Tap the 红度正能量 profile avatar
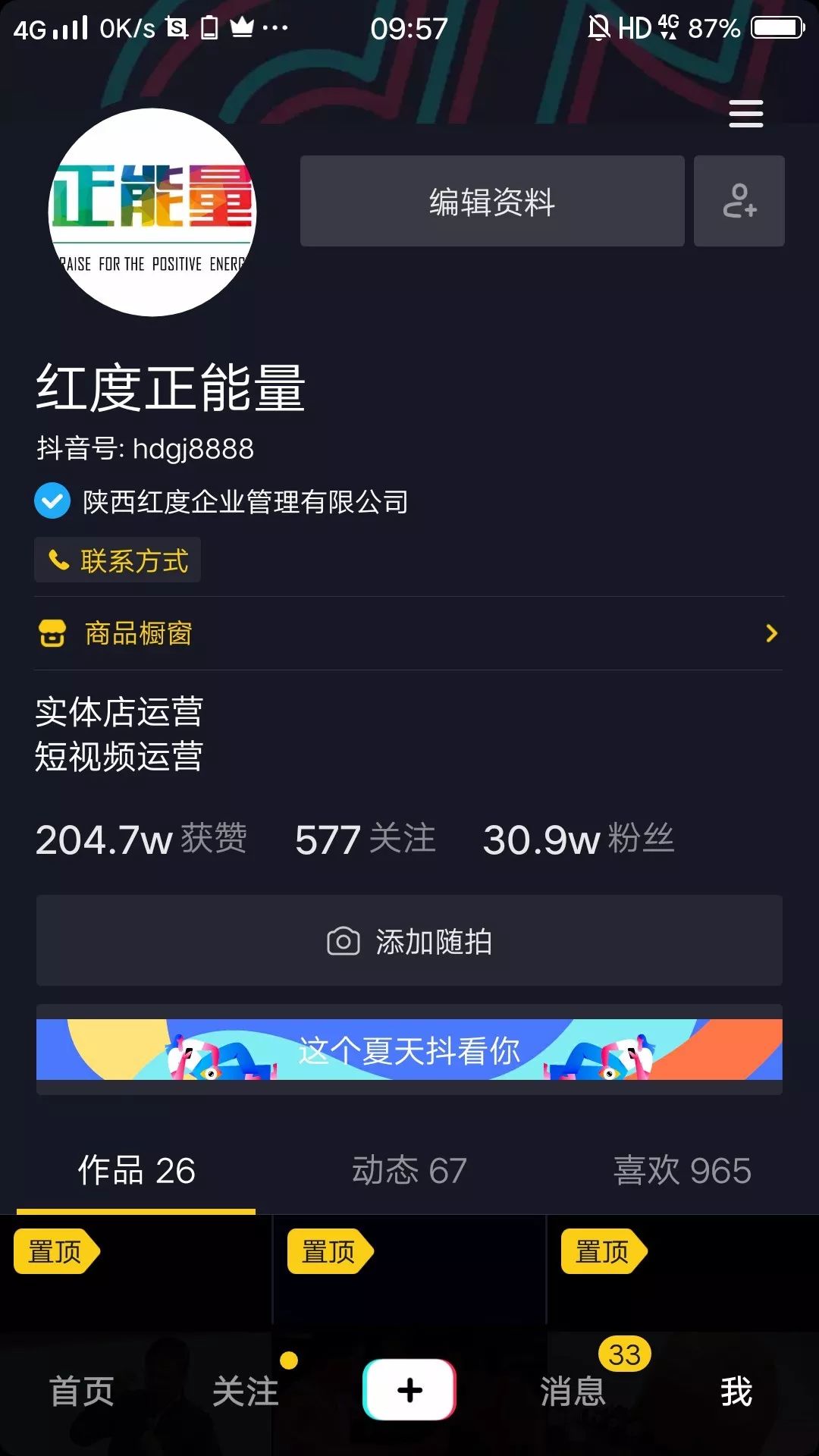This screenshot has height=1456, width=819. pos(152,212)
